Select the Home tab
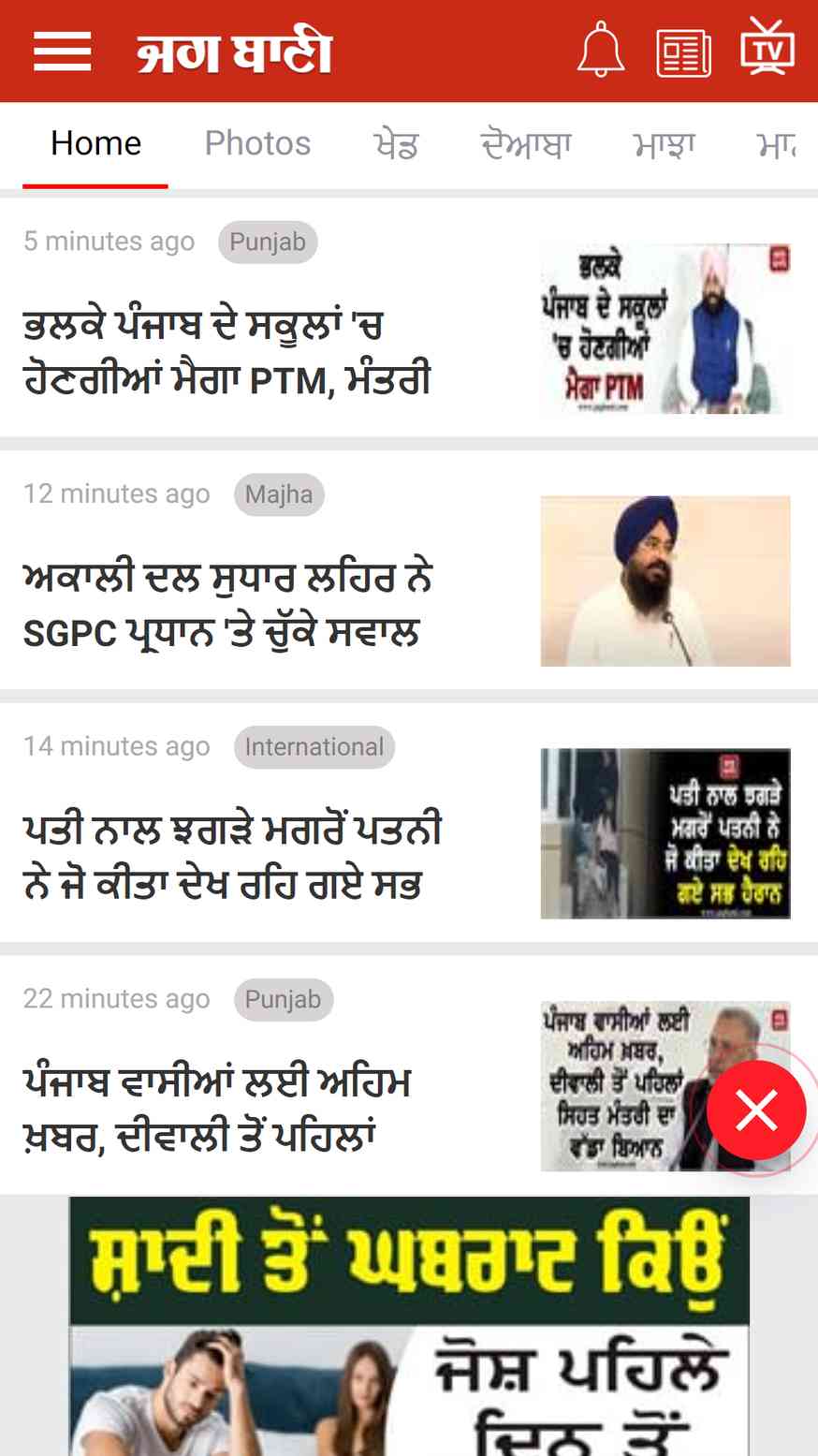 (x=95, y=143)
